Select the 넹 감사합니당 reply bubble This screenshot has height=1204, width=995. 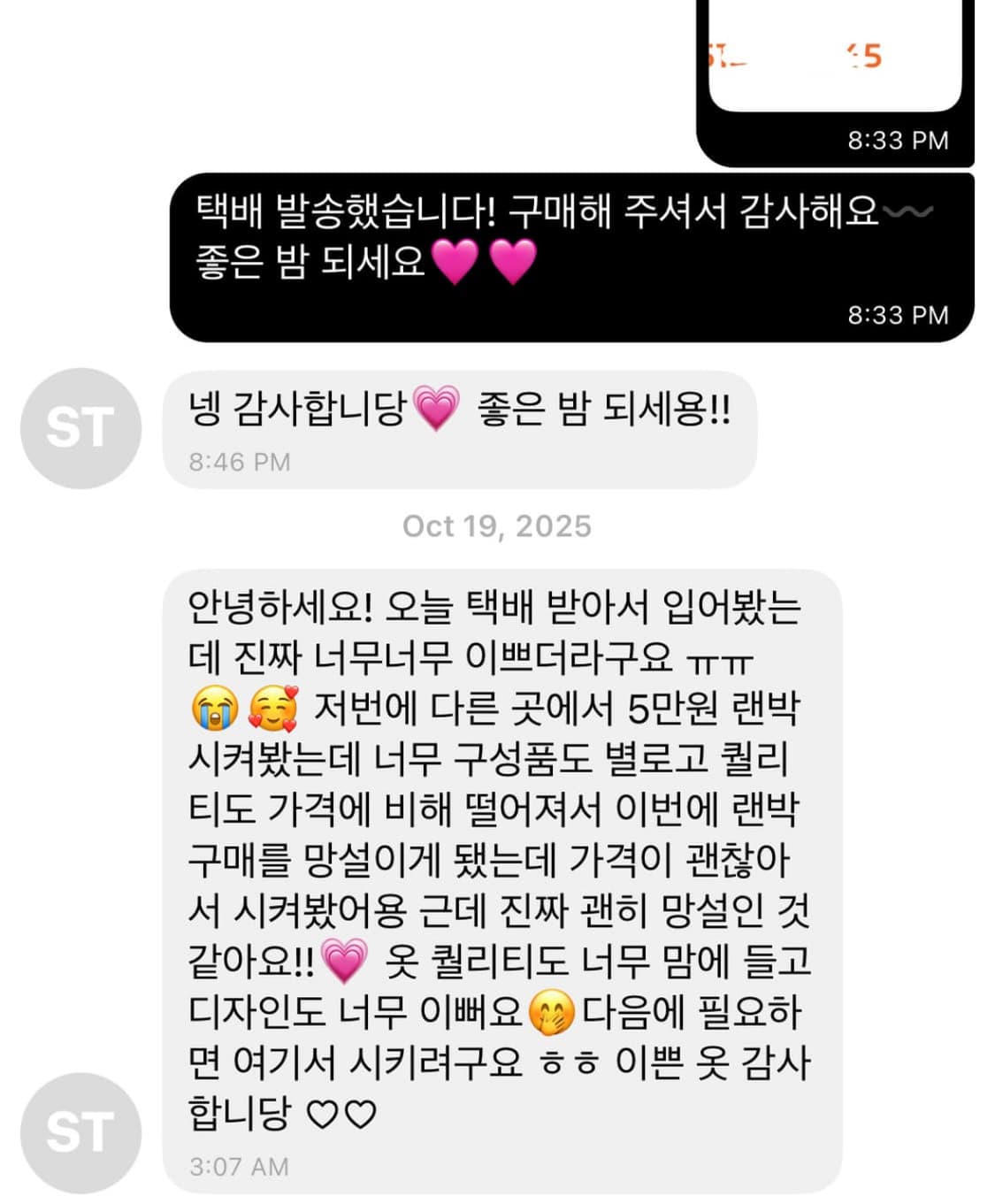click(x=460, y=411)
